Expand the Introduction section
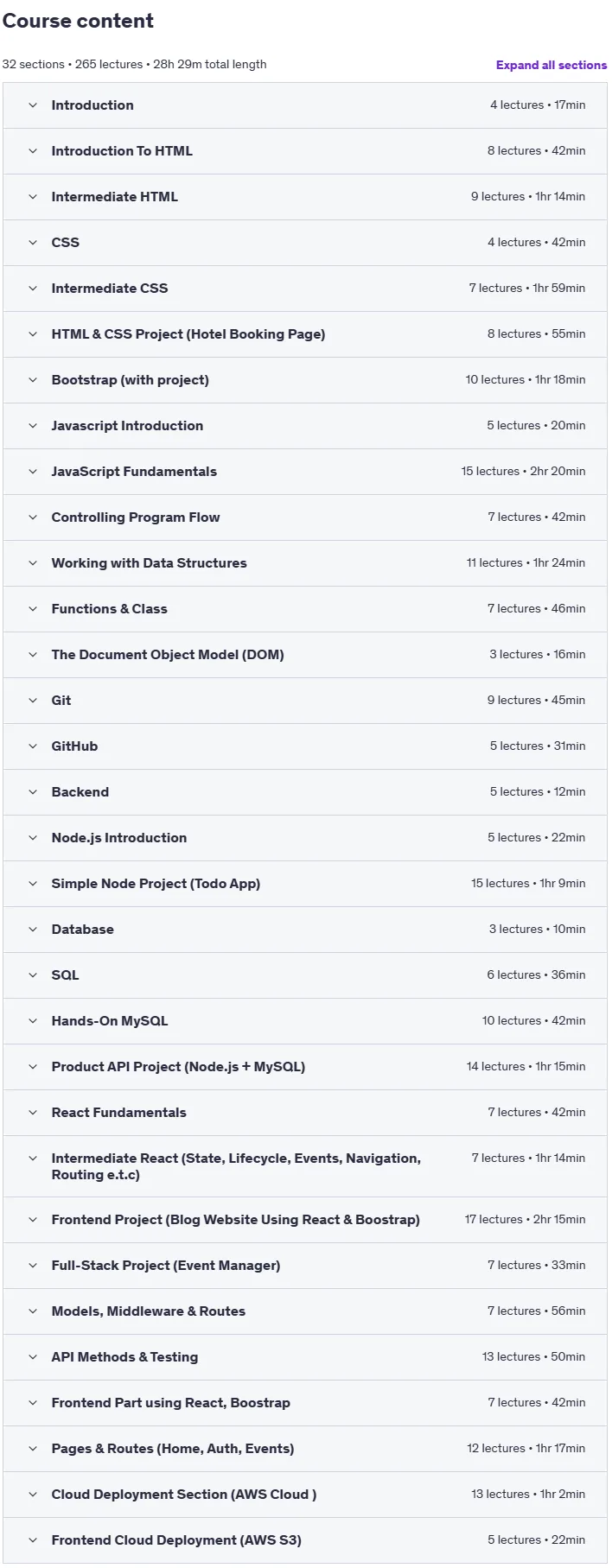Viewport: 612px width, 1568px height. pyautogui.click(x=305, y=105)
